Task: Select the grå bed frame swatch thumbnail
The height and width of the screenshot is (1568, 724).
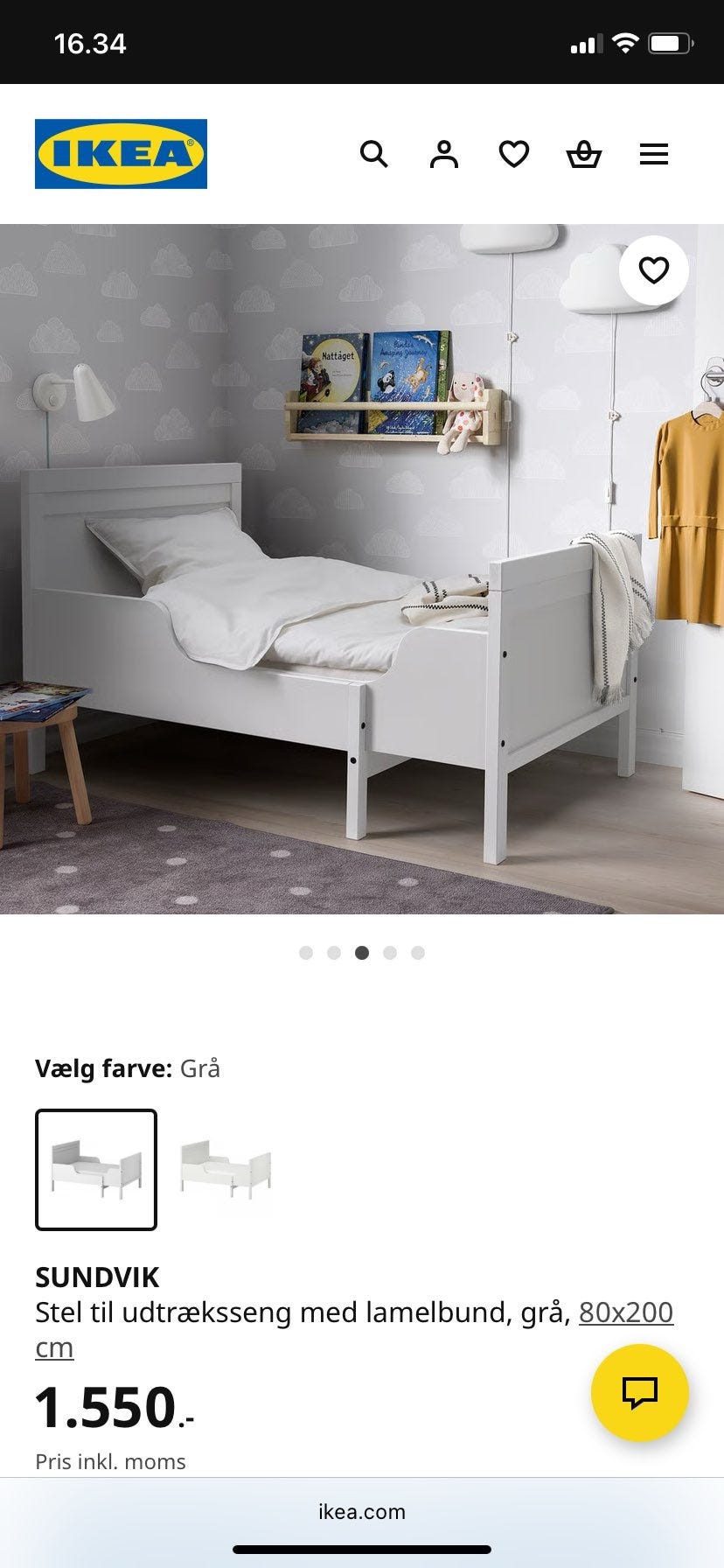Action: pos(96,1167)
